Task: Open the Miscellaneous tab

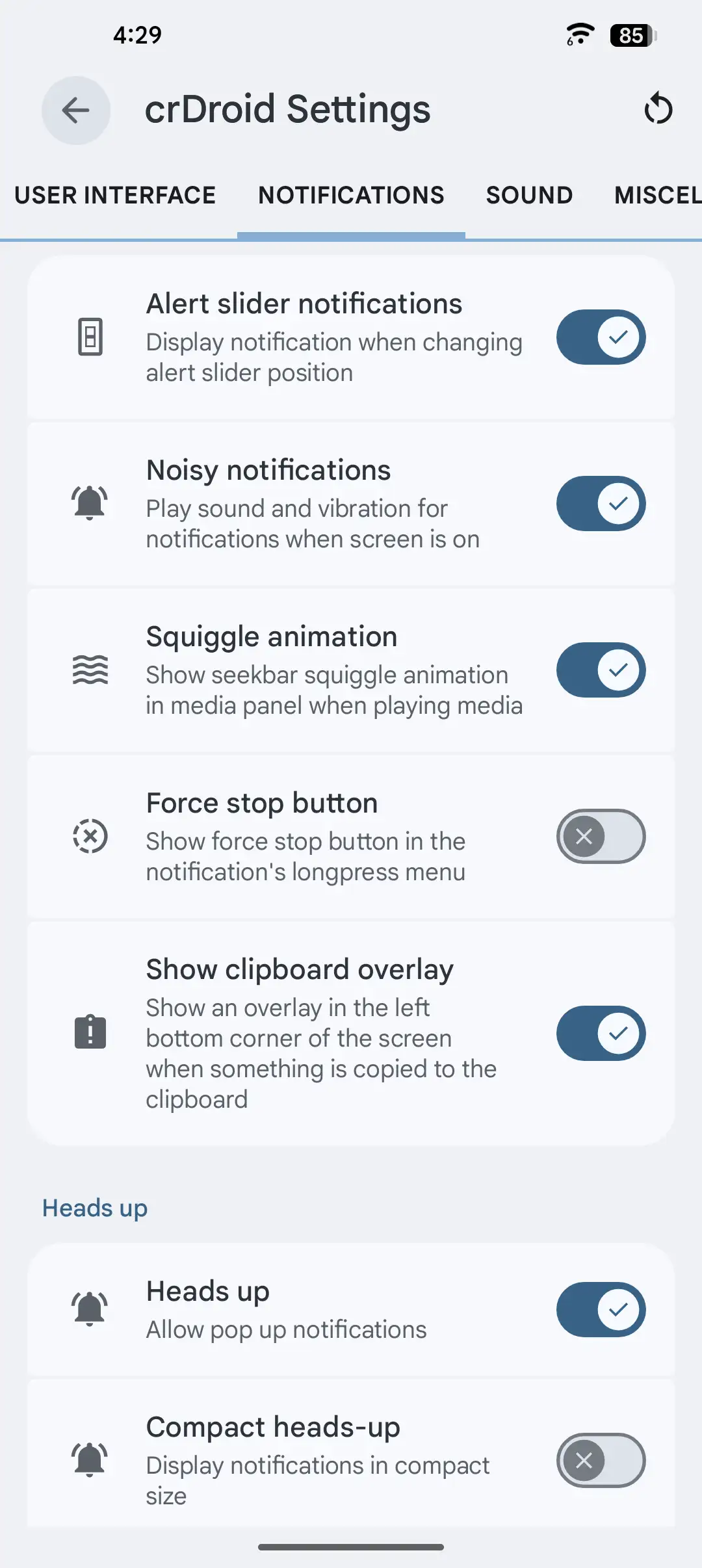Action: coord(656,195)
